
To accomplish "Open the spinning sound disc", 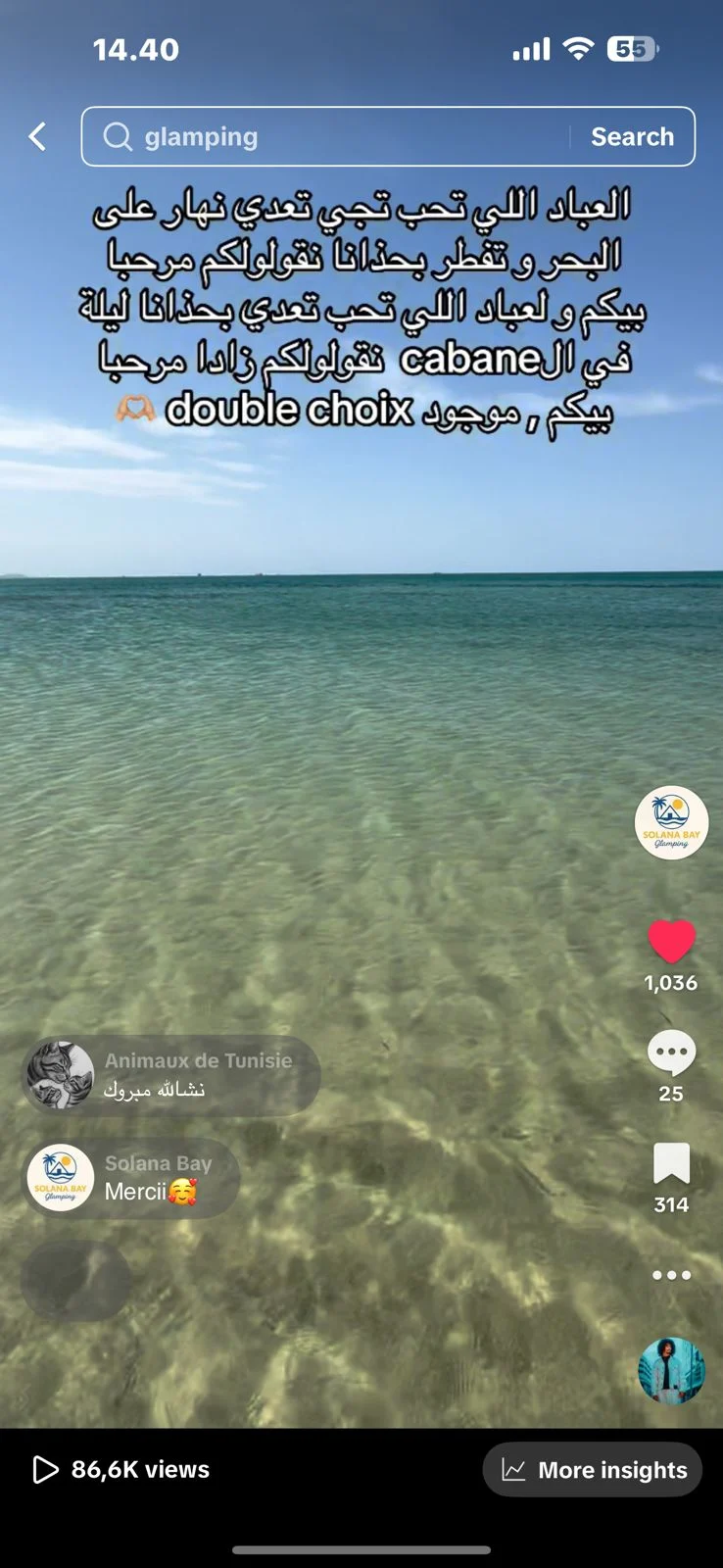I will click(671, 1370).
